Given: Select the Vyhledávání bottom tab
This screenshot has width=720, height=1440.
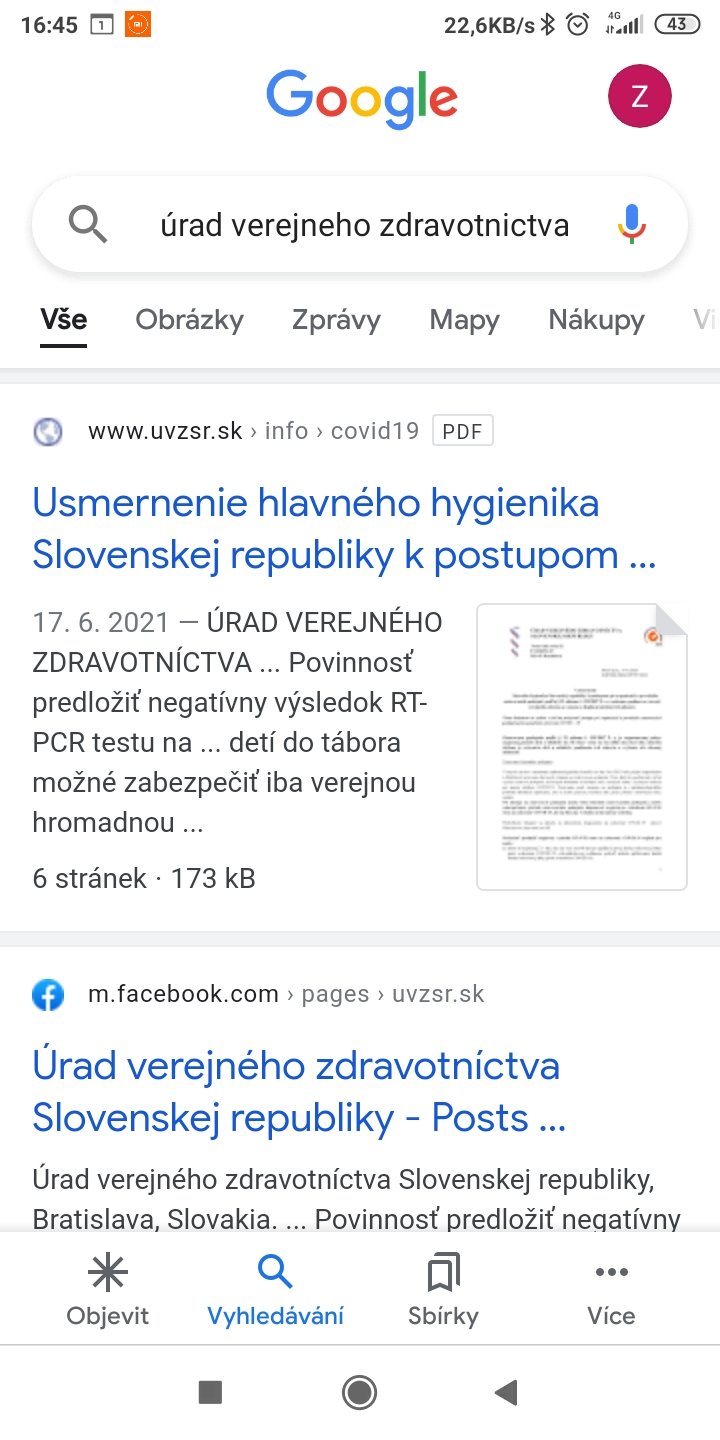Looking at the screenshot, I should pos(275,1290).
